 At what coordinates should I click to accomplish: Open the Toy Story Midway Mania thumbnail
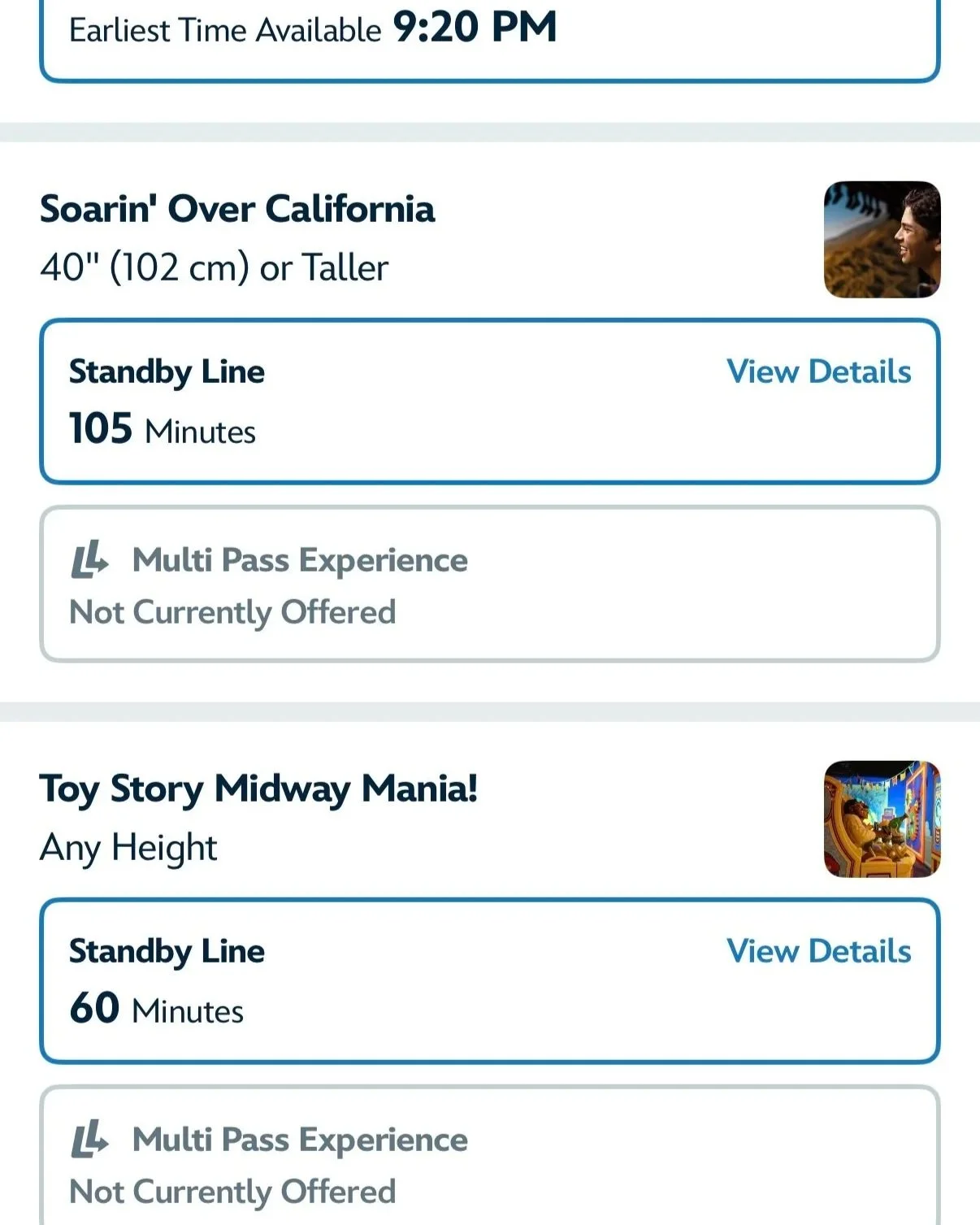(x=882, y=819)
